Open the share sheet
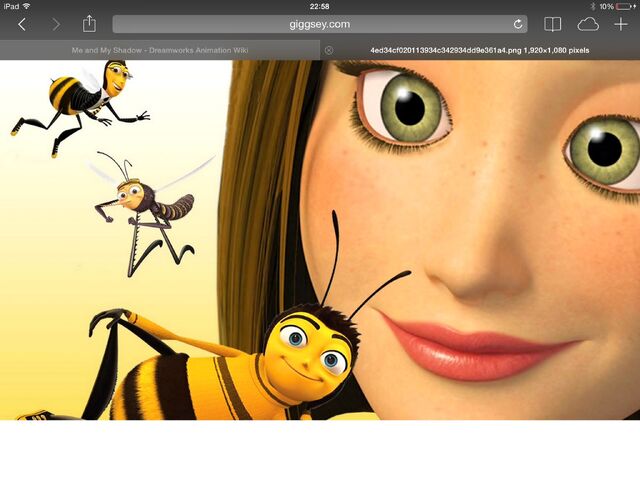Screen dimensions: 640x480 coord(89,23)
